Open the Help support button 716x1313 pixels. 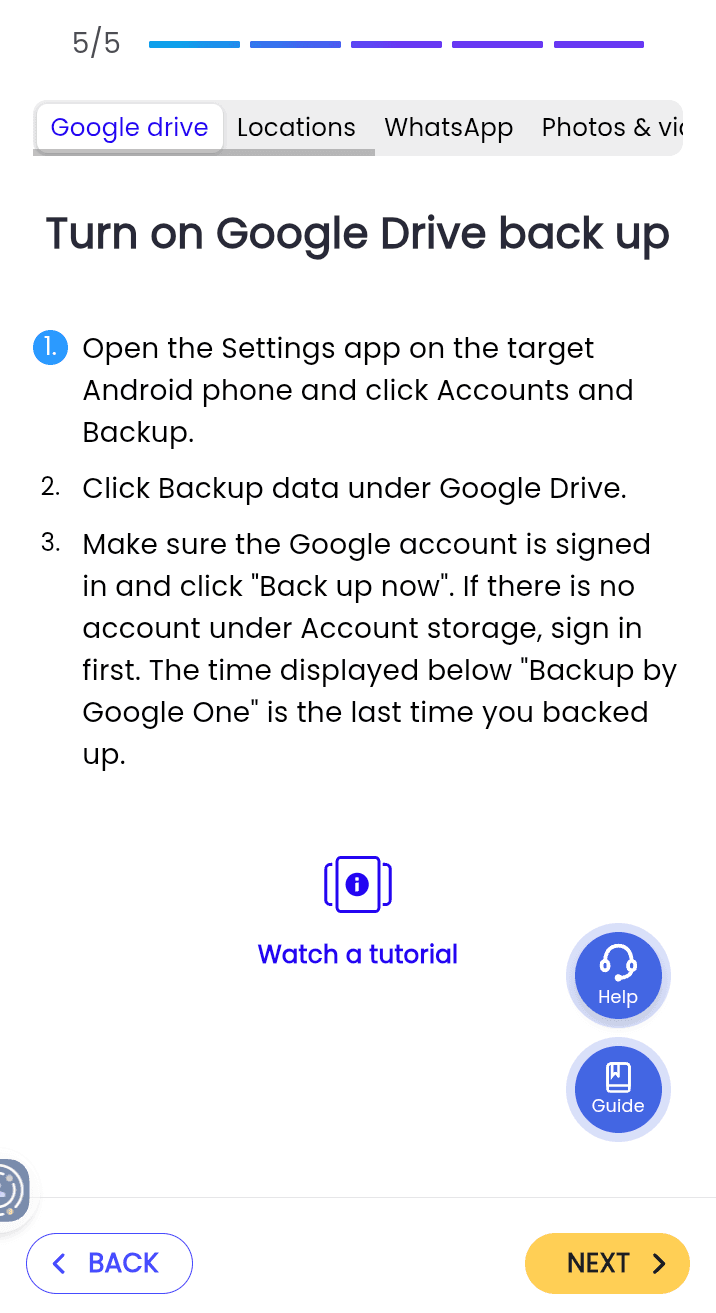tap(618, 975)
